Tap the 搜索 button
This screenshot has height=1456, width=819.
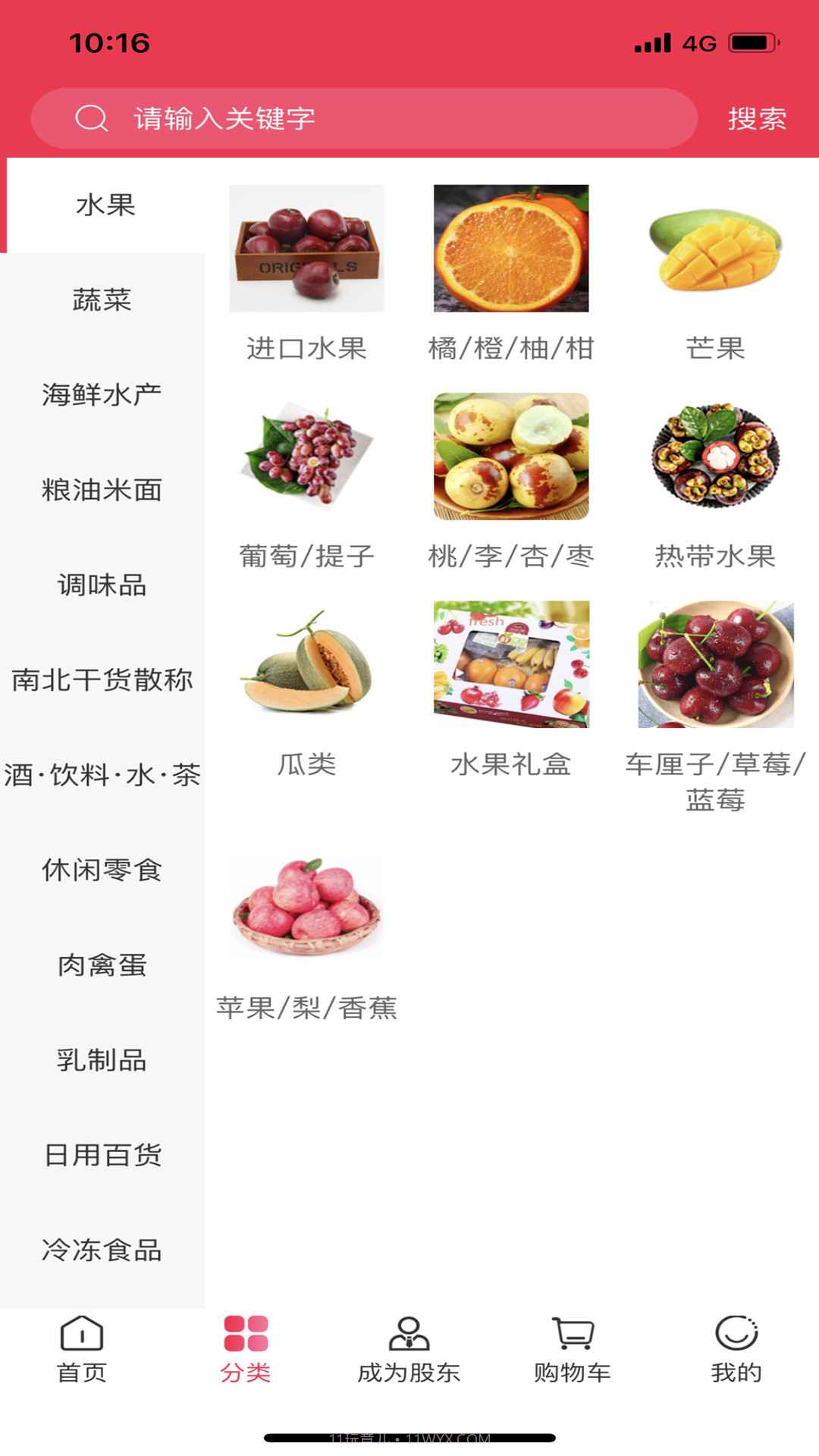point(757,118)
